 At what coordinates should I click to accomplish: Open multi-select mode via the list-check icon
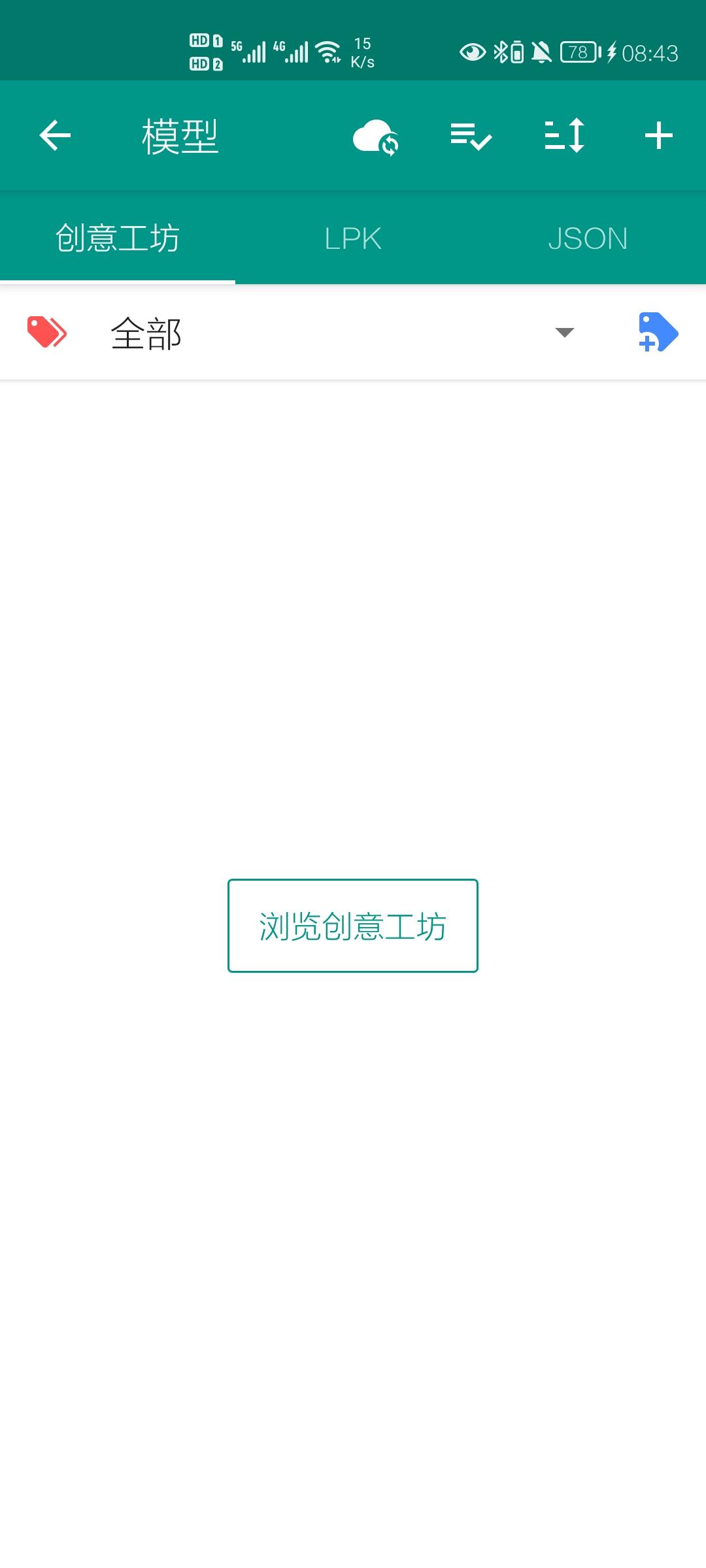[x=470, y=137]
